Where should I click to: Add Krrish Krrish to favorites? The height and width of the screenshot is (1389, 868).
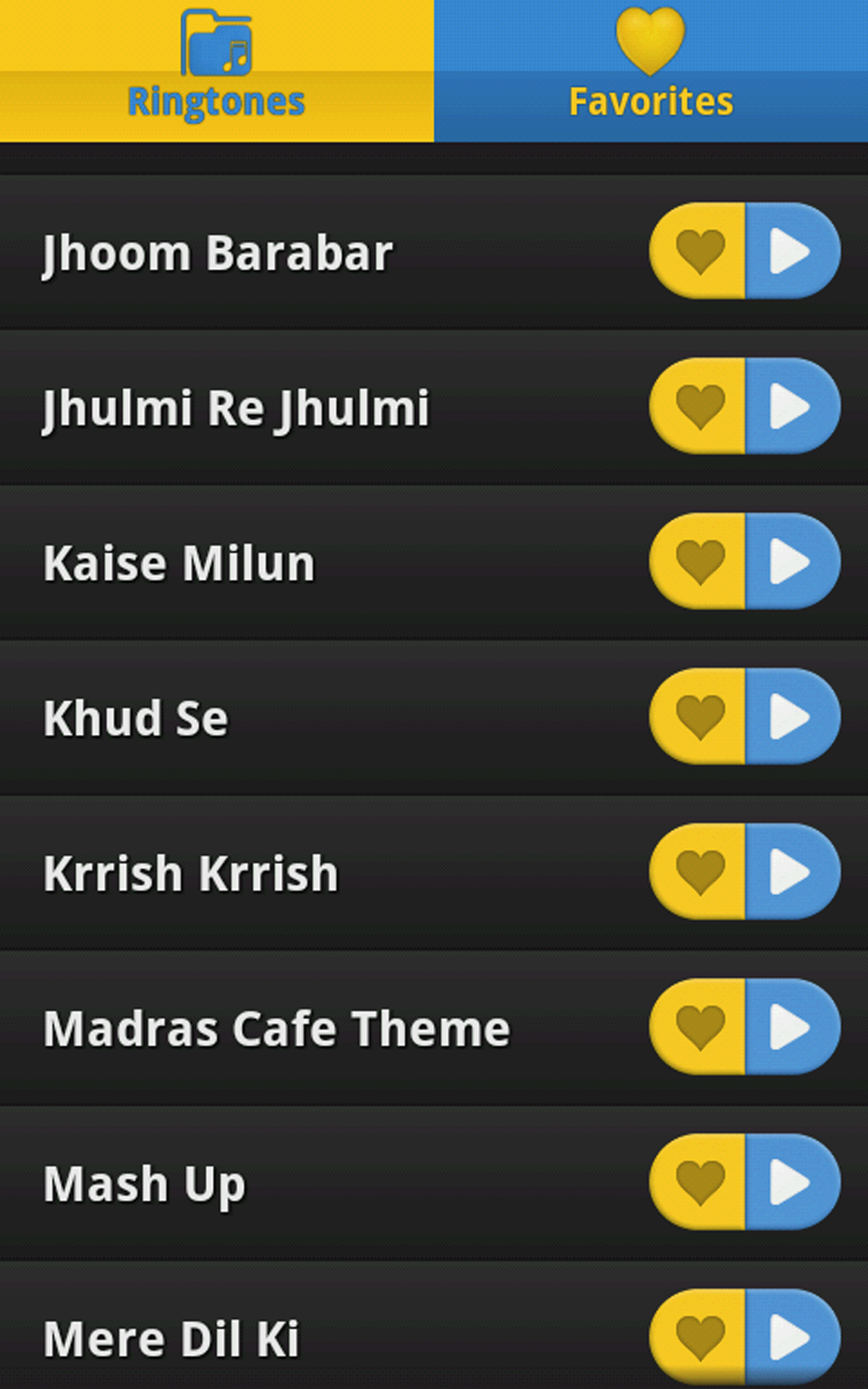point(699,872)
